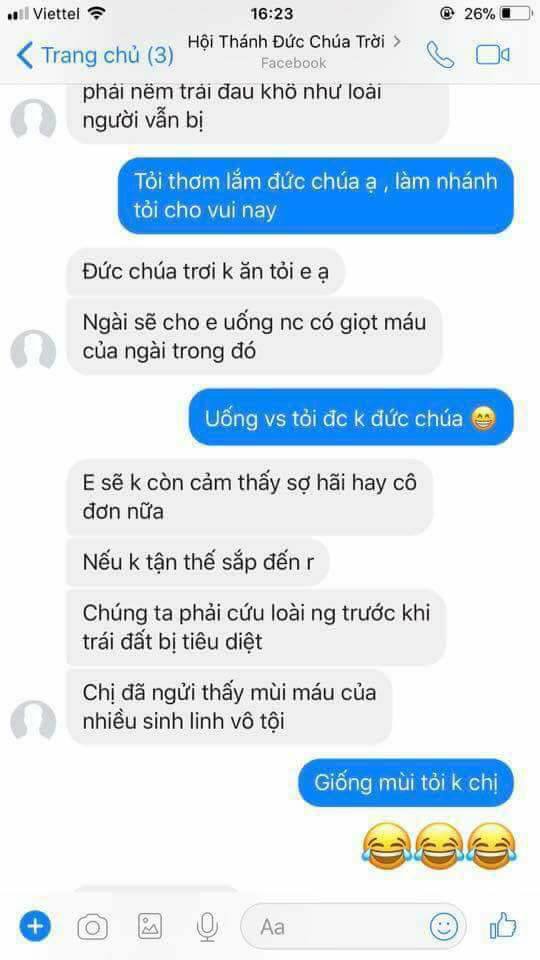The height and width of the screenshot is (960, 540).
Task: Choose a photo from gallery
Action: 150,926
